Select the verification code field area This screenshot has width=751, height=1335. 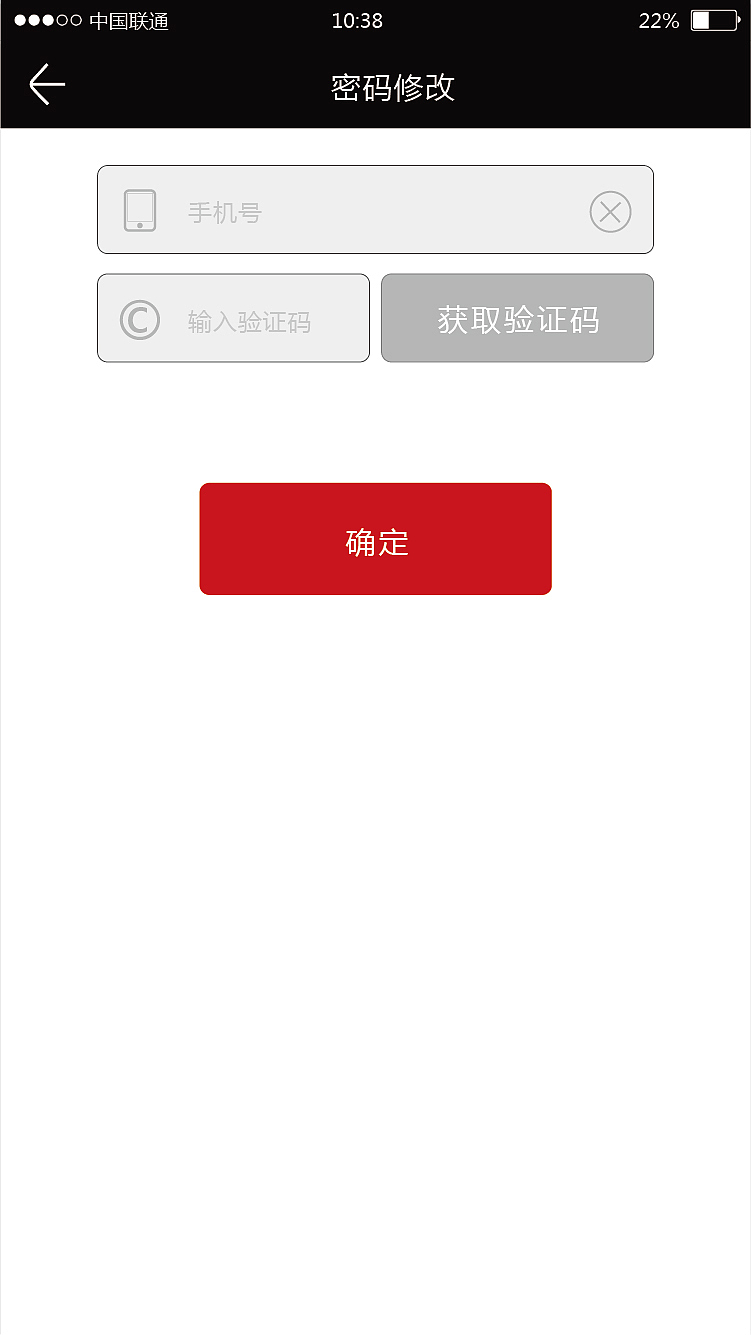[233, 318]
